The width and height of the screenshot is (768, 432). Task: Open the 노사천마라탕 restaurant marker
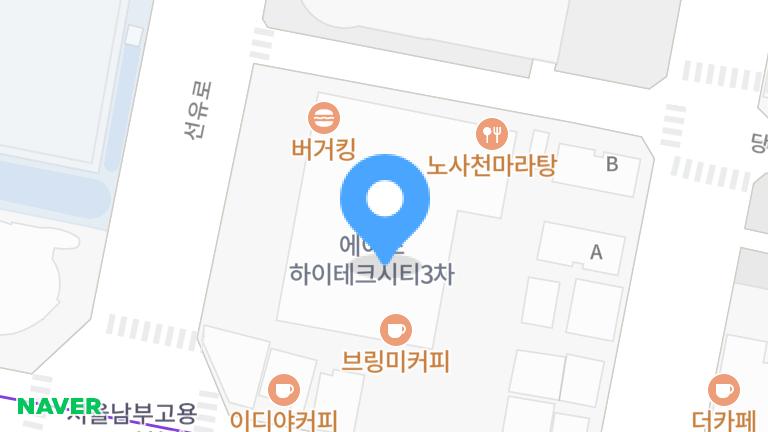coord(491,133)
